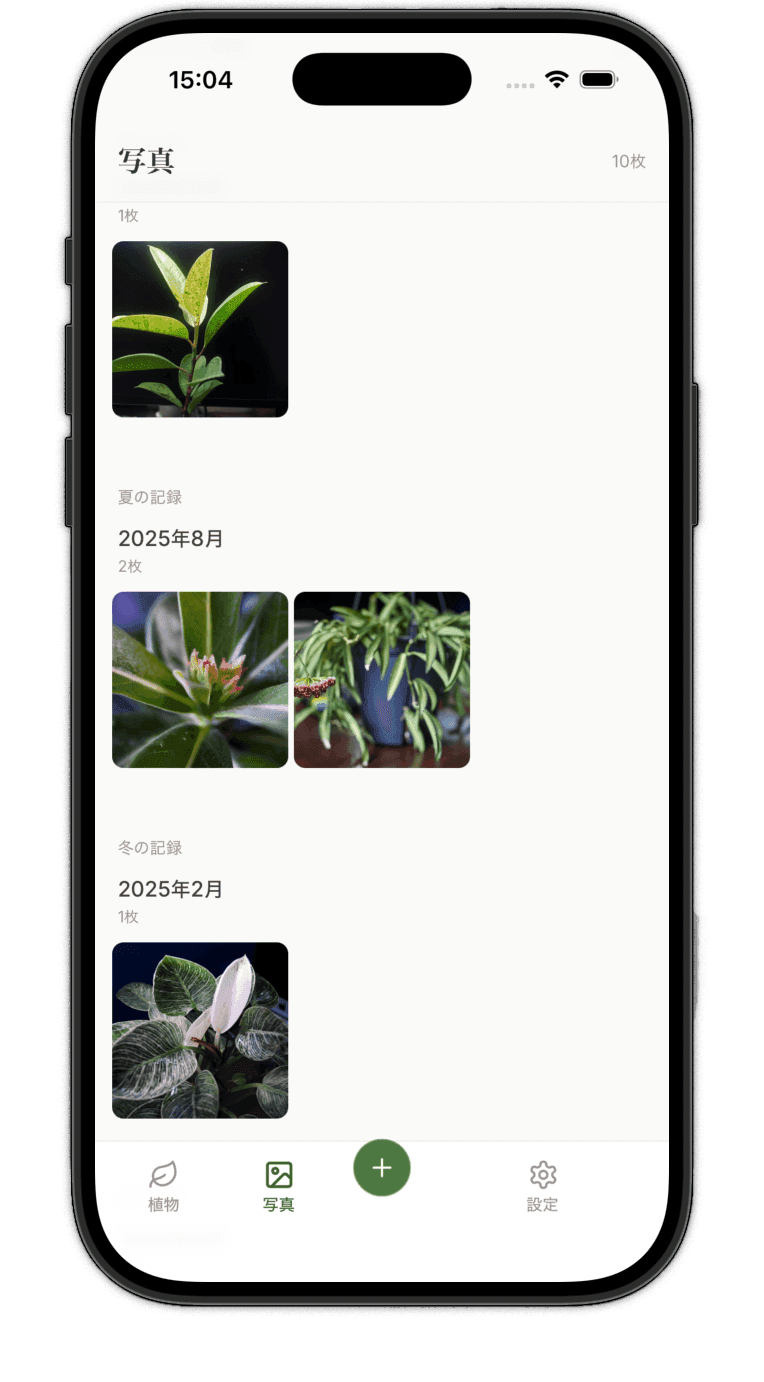View the hanging spider plant photo
764x1382 pixels.
(382, 680)
